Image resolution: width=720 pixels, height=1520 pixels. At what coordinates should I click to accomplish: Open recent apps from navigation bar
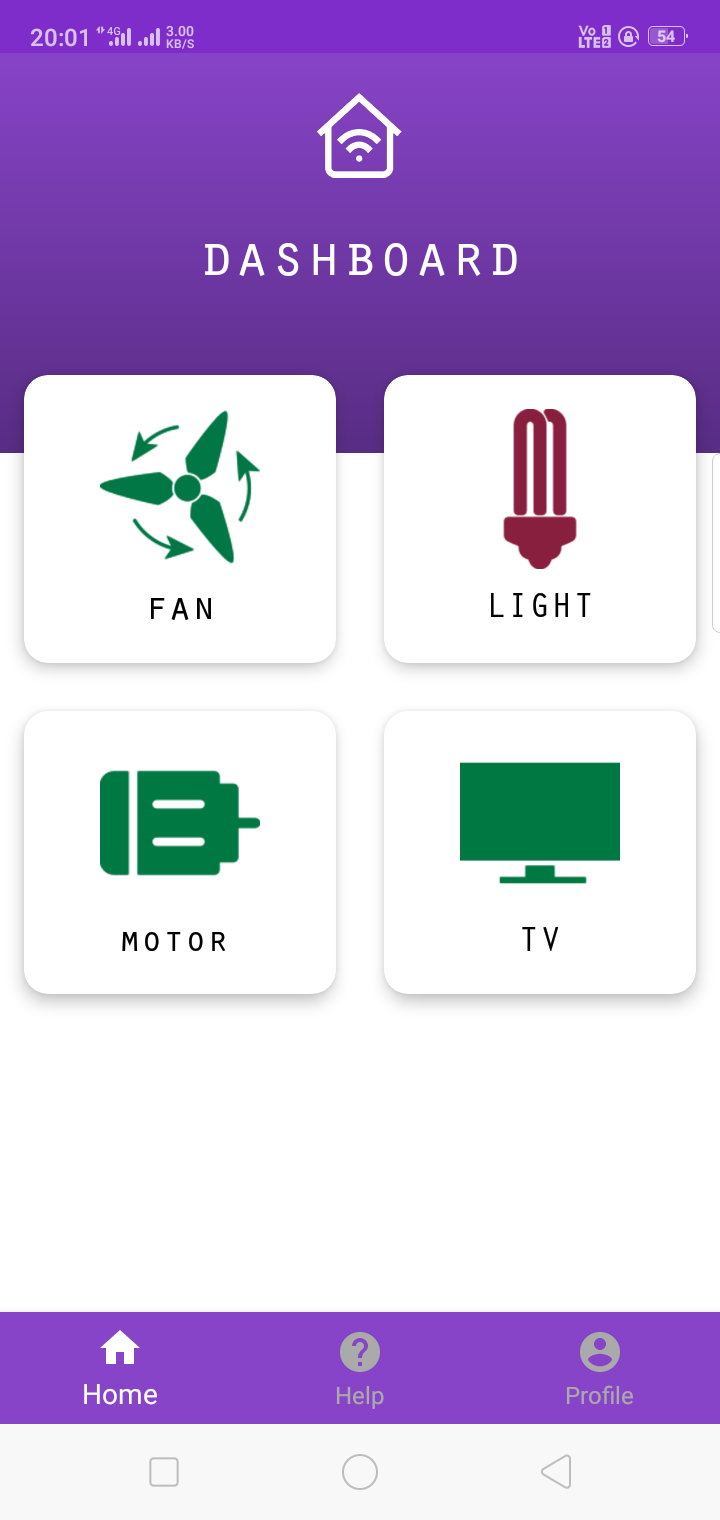click(164, 1472)
